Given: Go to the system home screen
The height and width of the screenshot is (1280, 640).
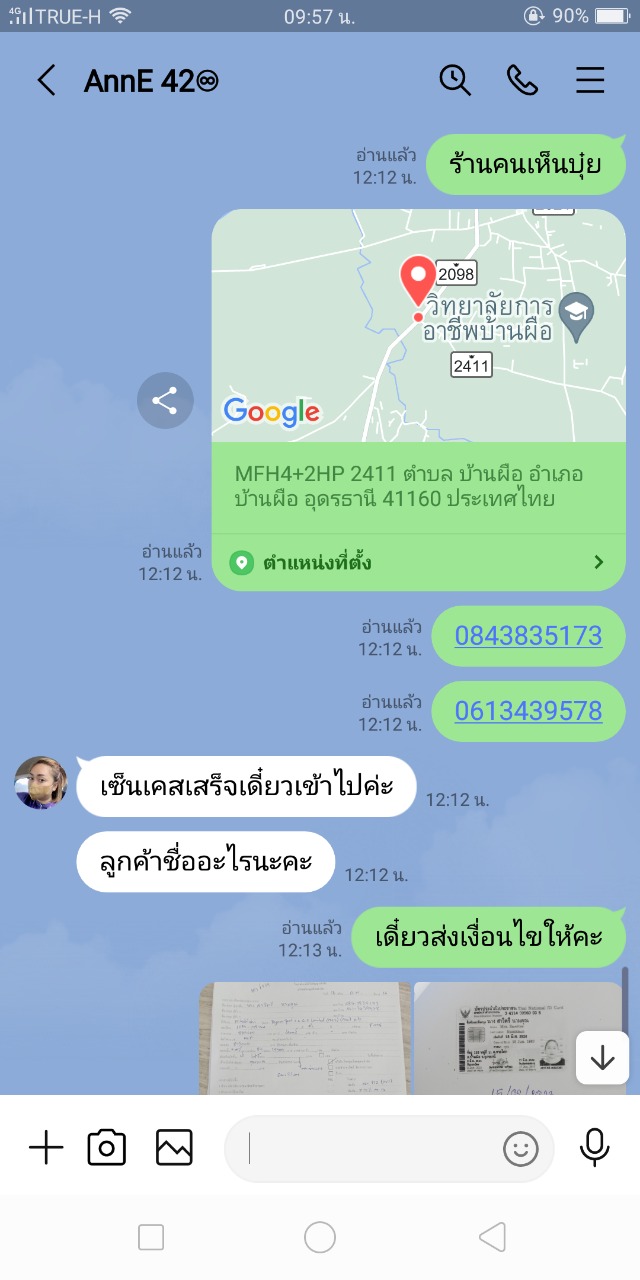Looking at the screenshot, I should (x=320, y=1238).
